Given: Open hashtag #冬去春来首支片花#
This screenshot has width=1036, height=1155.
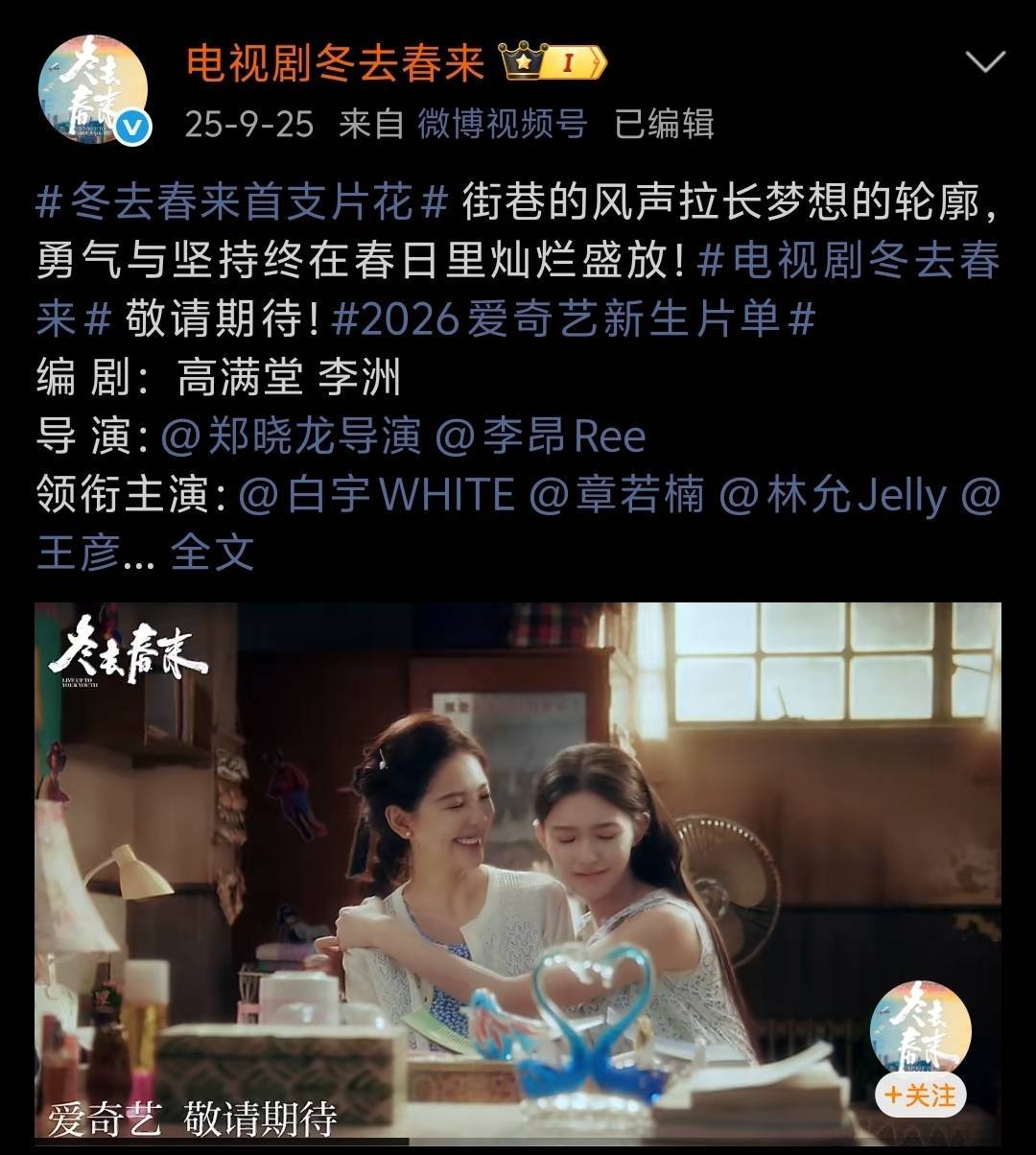Looking at the screenshot, I should 243,202.
